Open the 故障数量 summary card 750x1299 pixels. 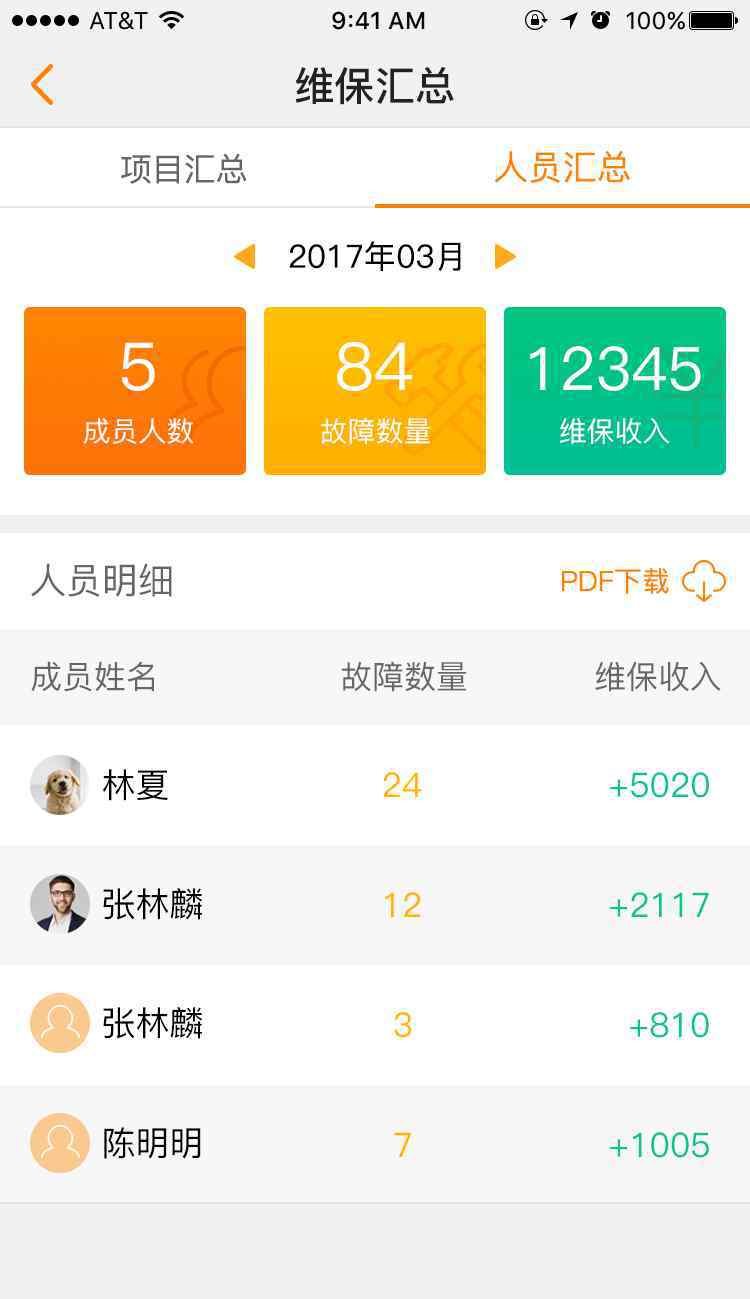click(375, 391)
